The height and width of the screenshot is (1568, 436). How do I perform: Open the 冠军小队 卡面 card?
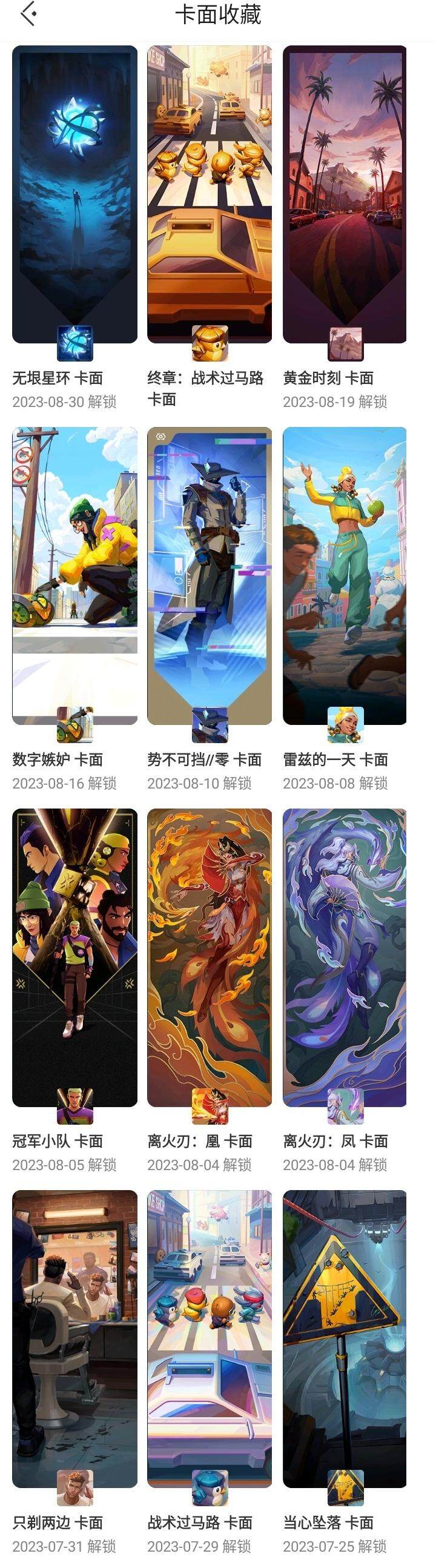pyautogui.click(x=74, y=957)
